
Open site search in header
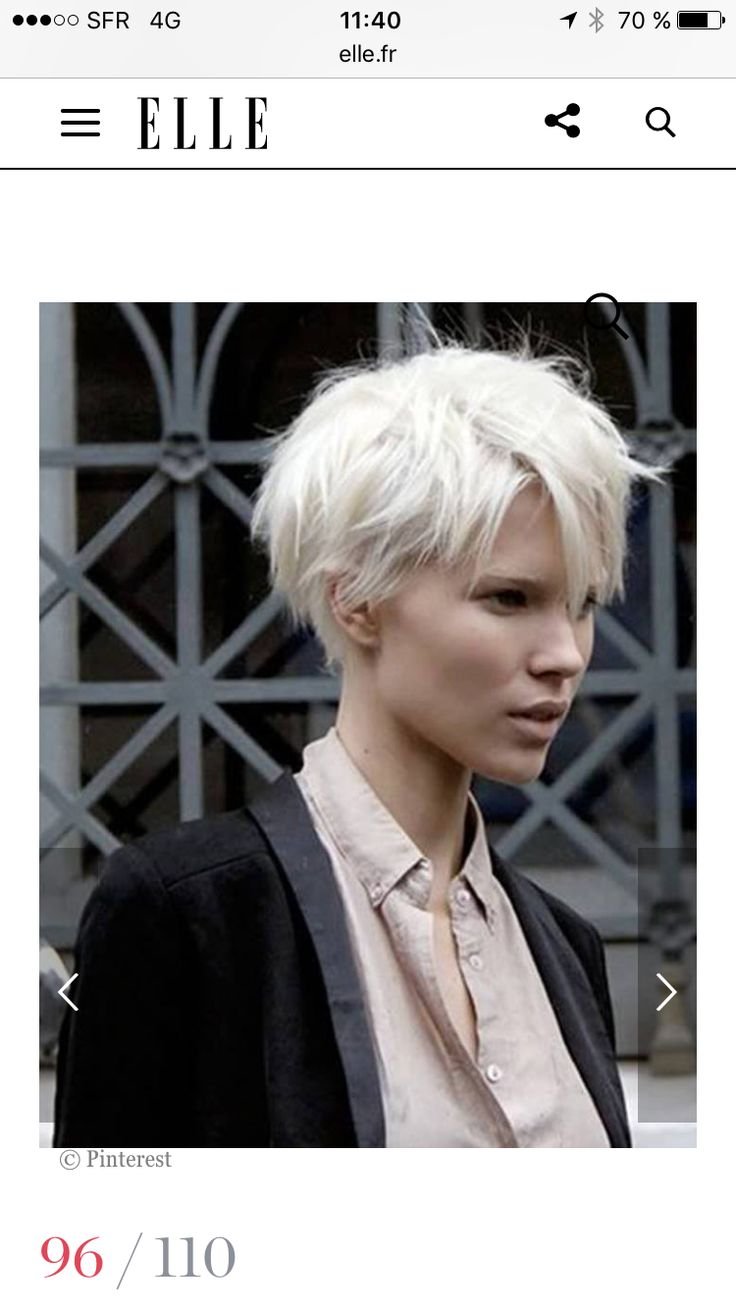tap(660, 122)
